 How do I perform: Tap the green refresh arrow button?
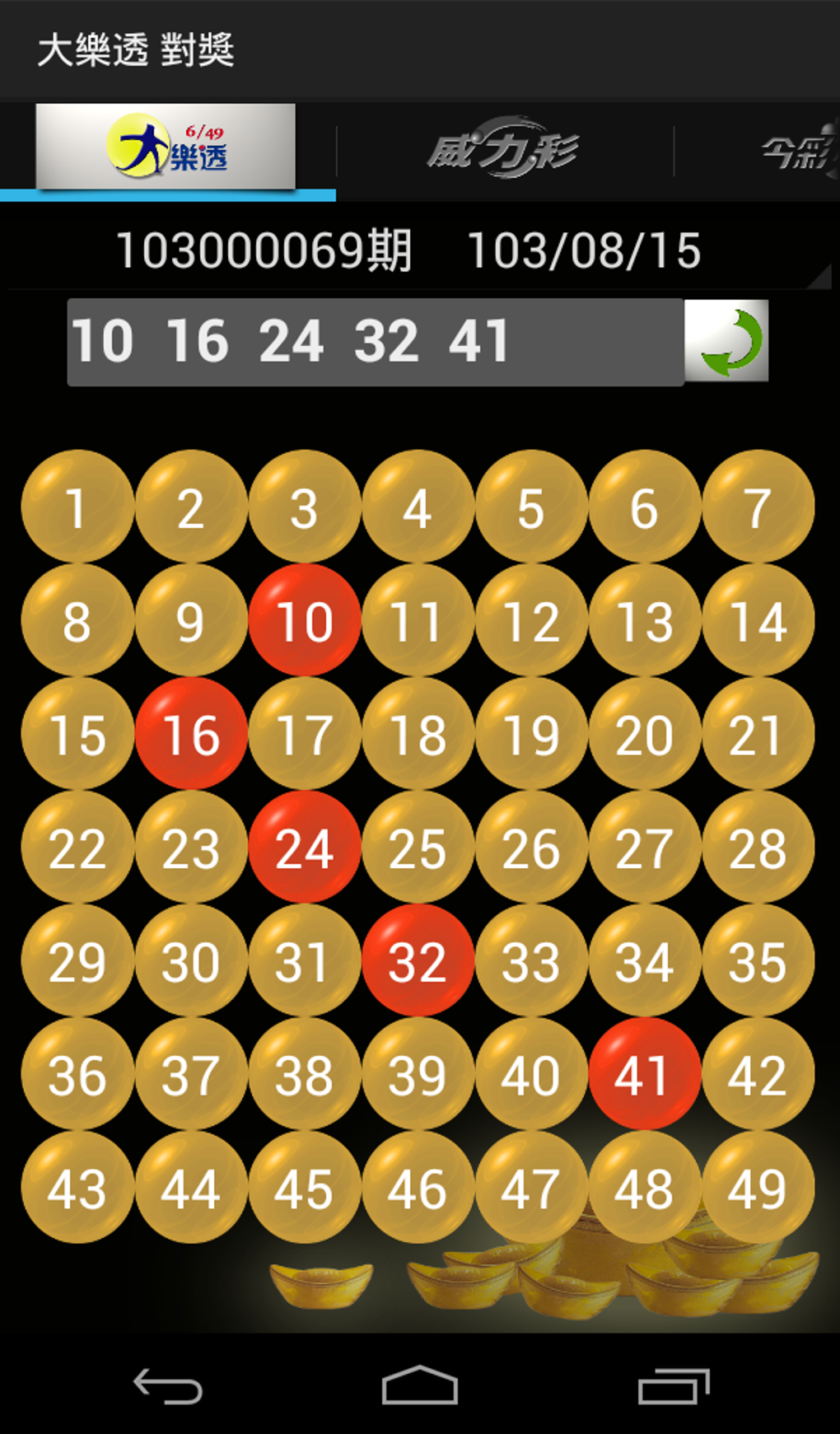point(726,340)
